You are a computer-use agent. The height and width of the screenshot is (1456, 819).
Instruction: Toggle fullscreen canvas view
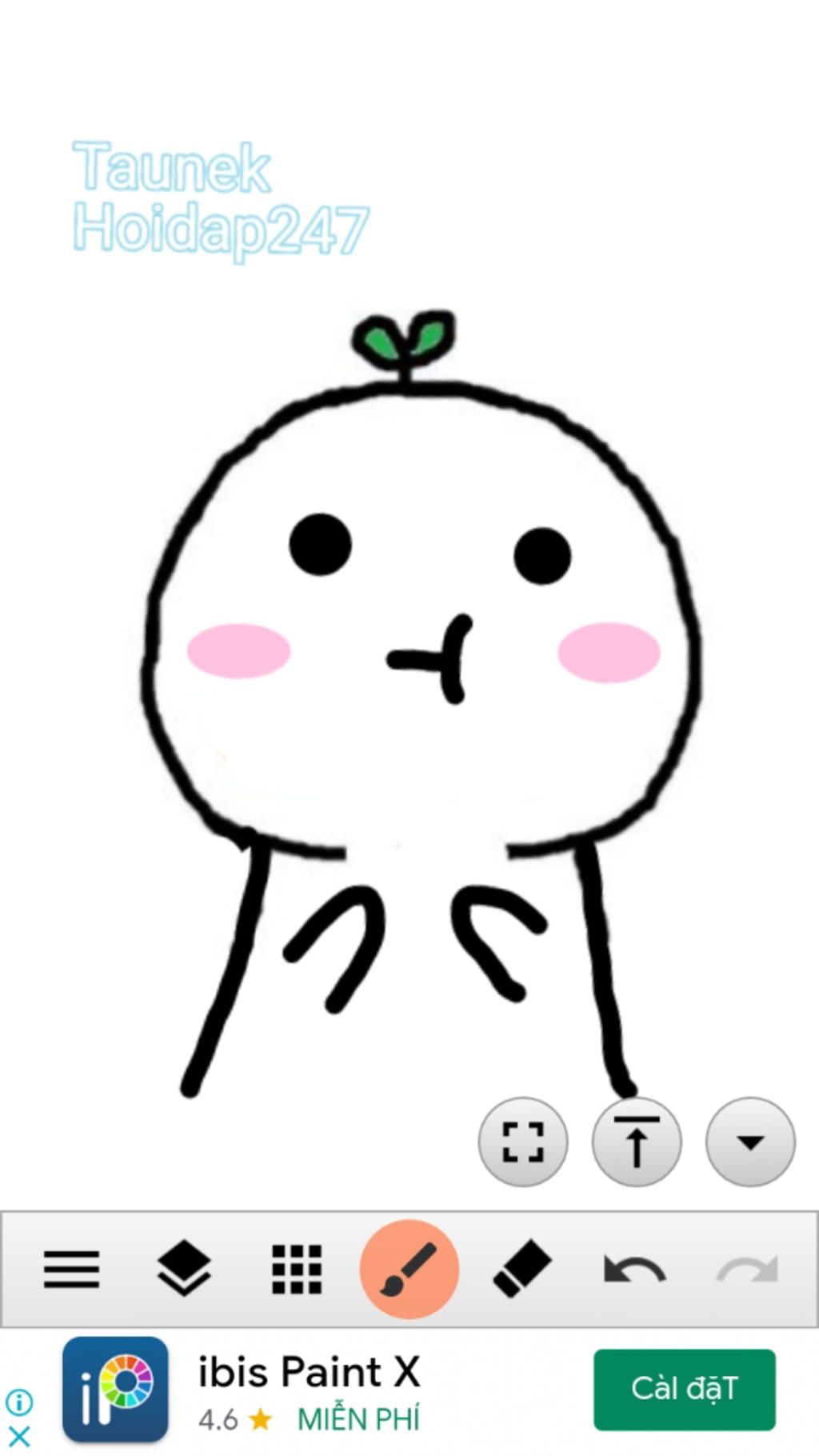(523, 1142)
